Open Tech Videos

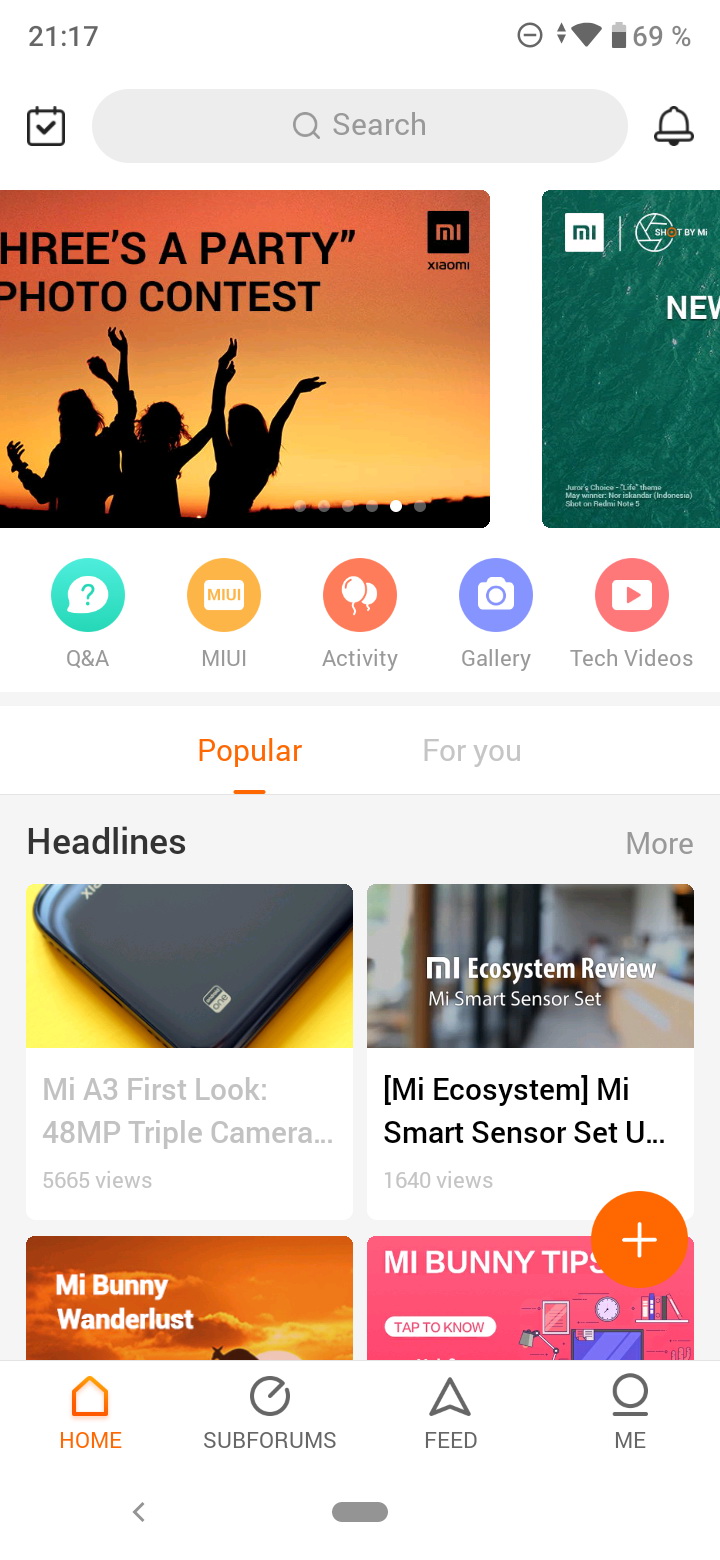point(632,614)
